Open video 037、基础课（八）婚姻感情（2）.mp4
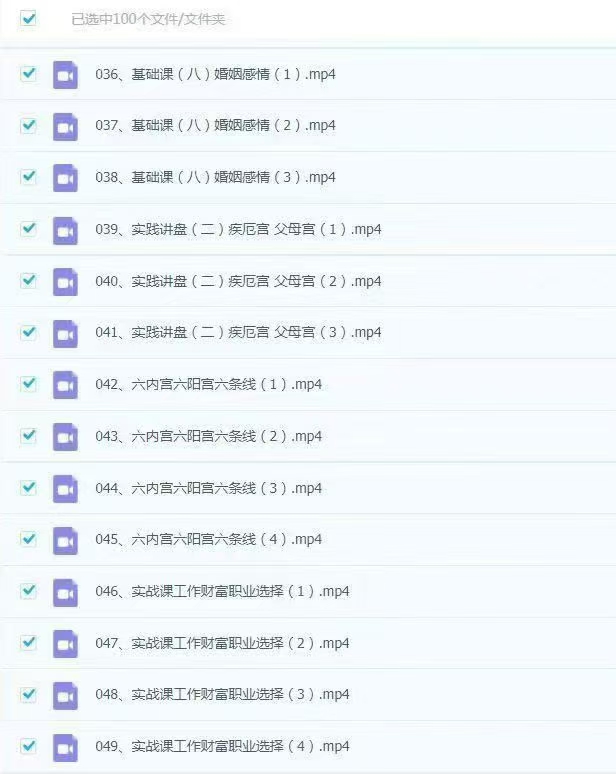The height and width of the screenshot is (774, 616). coord(215,126)
